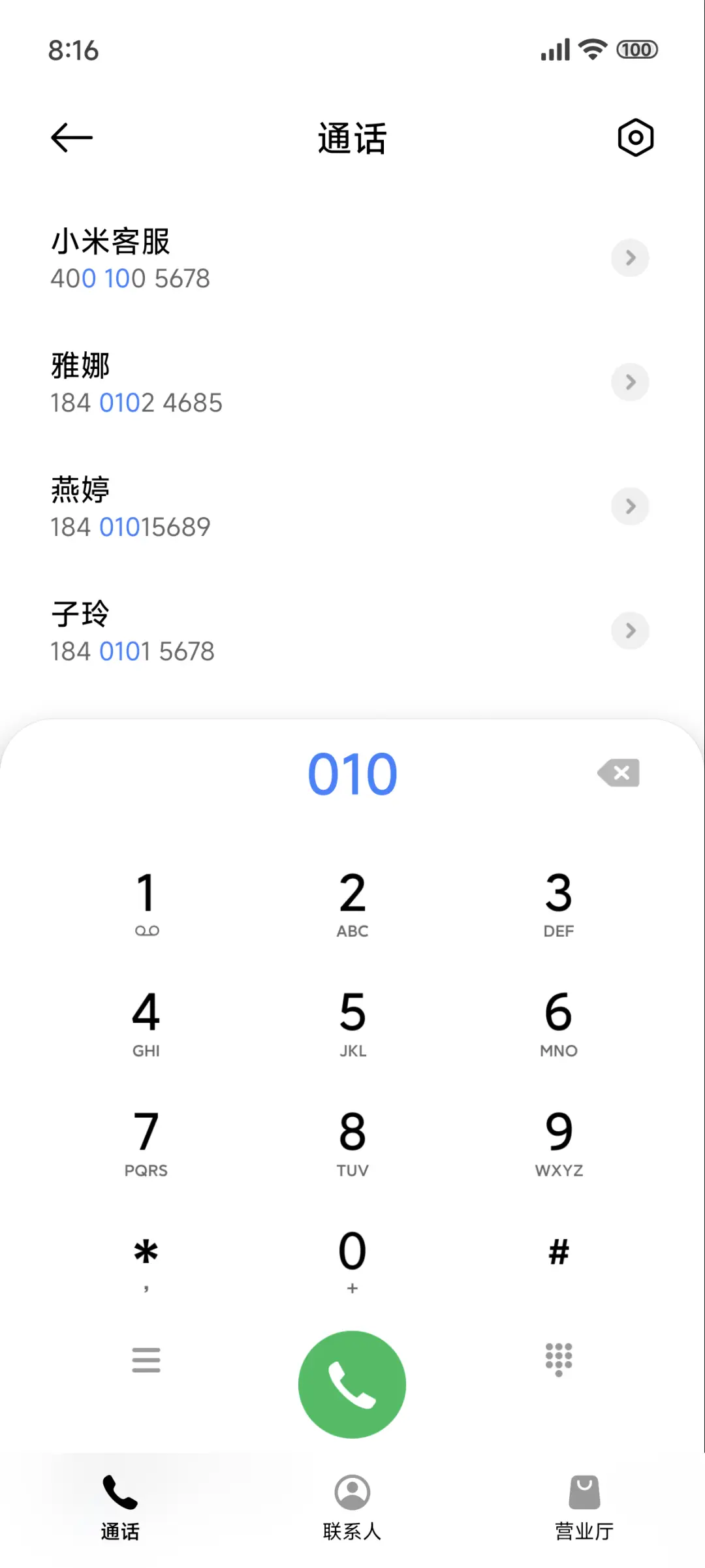Viewport: 705px width, 1568px height.
Task: Tap the back arrow to leave 通话
Action: pyautogui.click(x=70, y=137)
